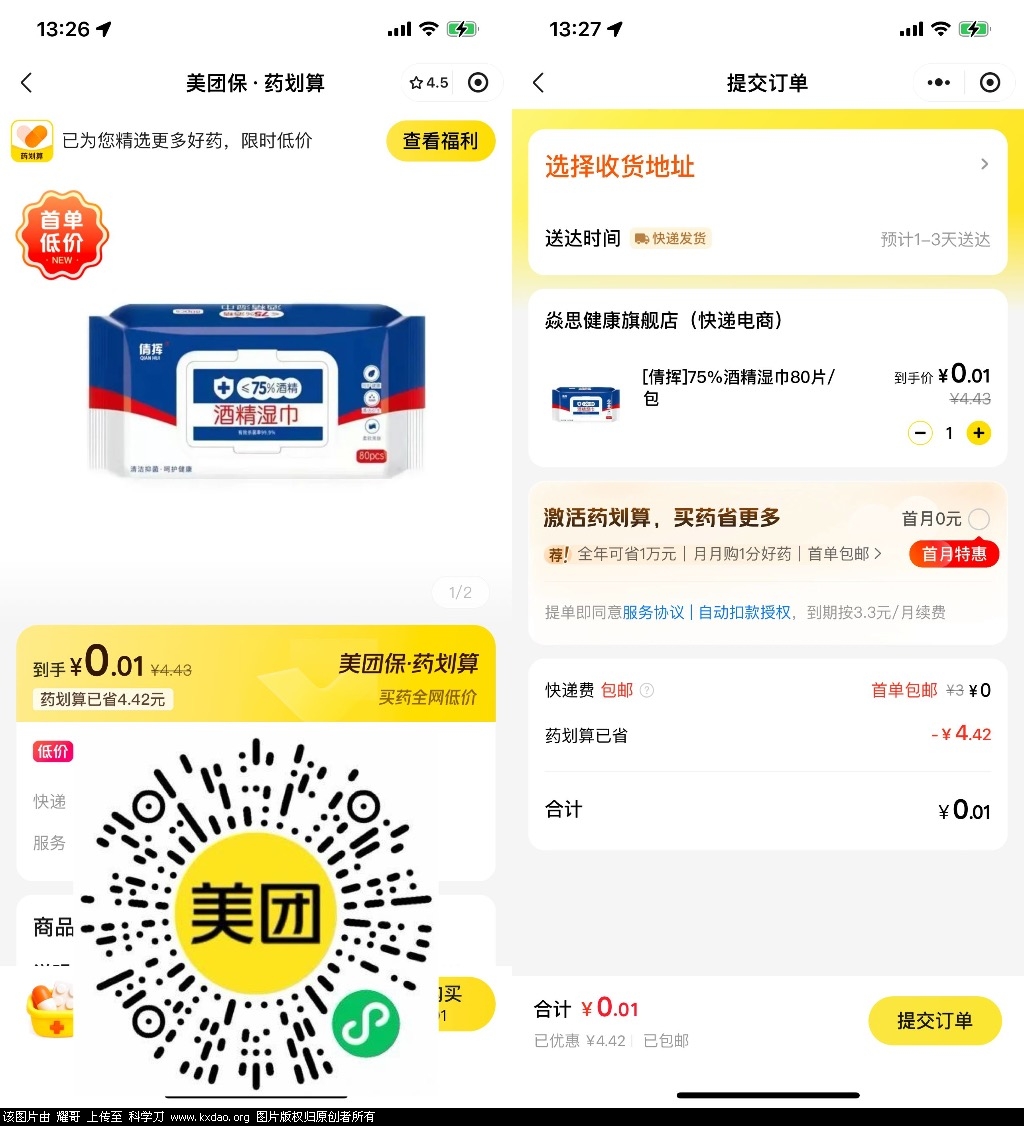Screen dimensions: 1024x1126
Task: Tap the 查看福利 button
Action: point(440,142)
